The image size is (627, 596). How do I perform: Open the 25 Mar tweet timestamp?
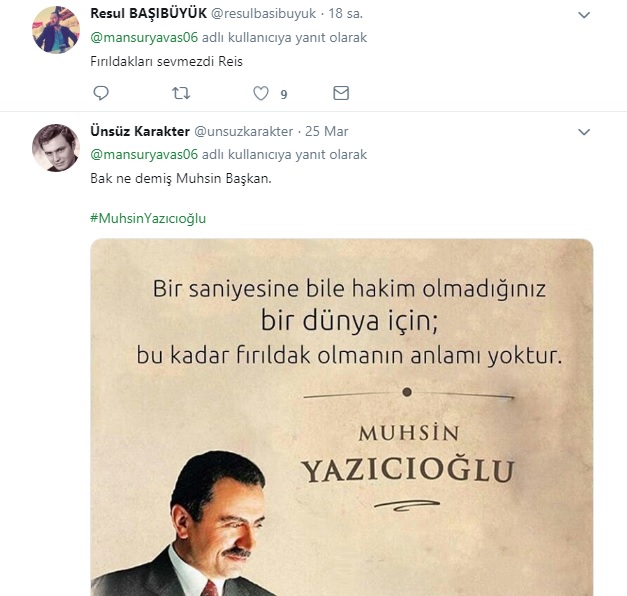[329, 132]
